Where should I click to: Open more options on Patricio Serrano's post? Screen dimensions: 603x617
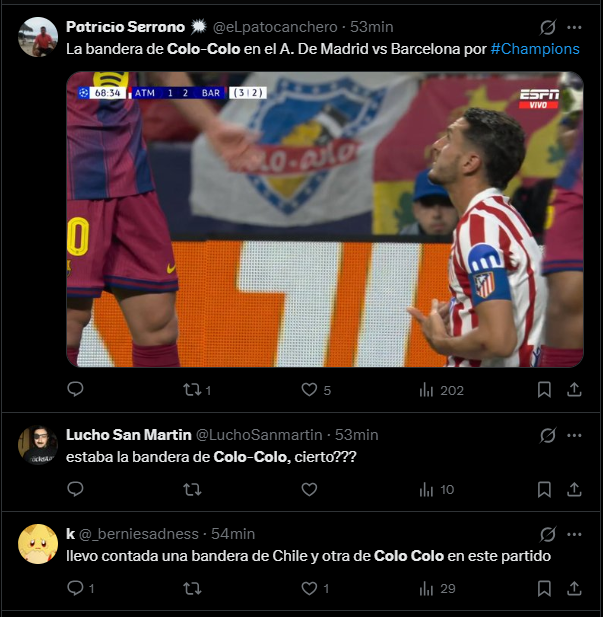pyautogui.click(x=574, y=27)
